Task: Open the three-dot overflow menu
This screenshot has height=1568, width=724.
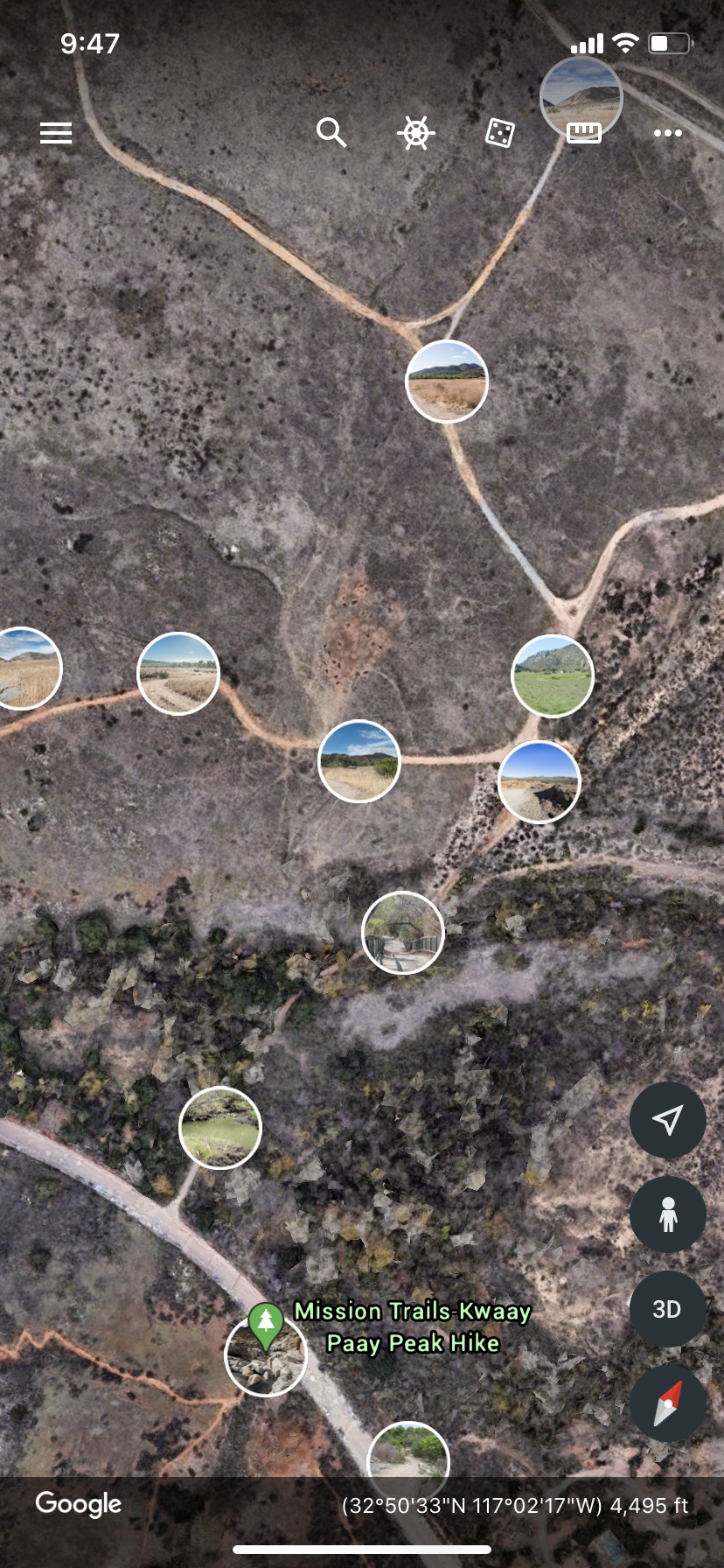Action: (x=668, y=133)
